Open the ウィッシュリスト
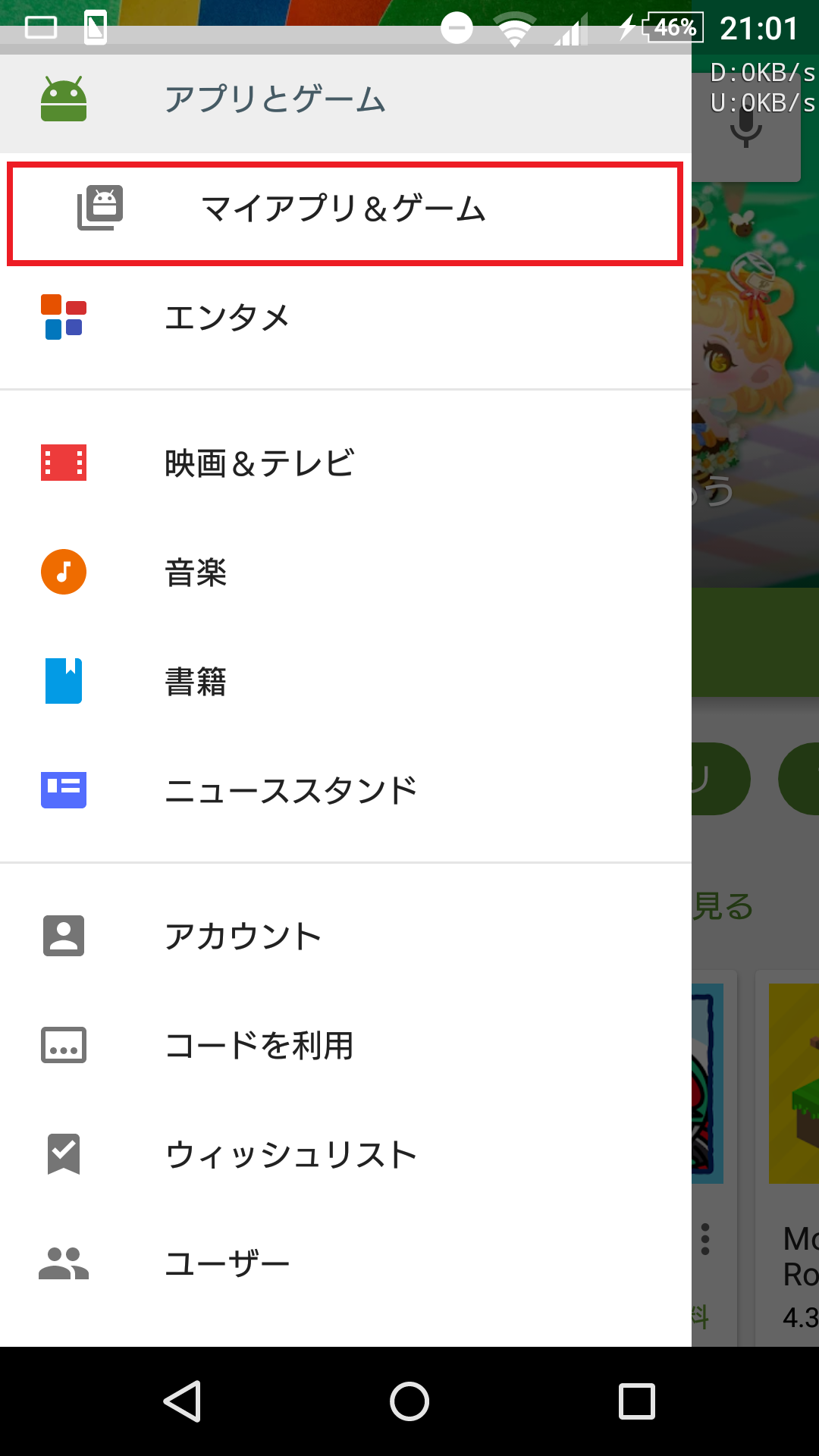 pyautogui.click(x=291, y=1154)
